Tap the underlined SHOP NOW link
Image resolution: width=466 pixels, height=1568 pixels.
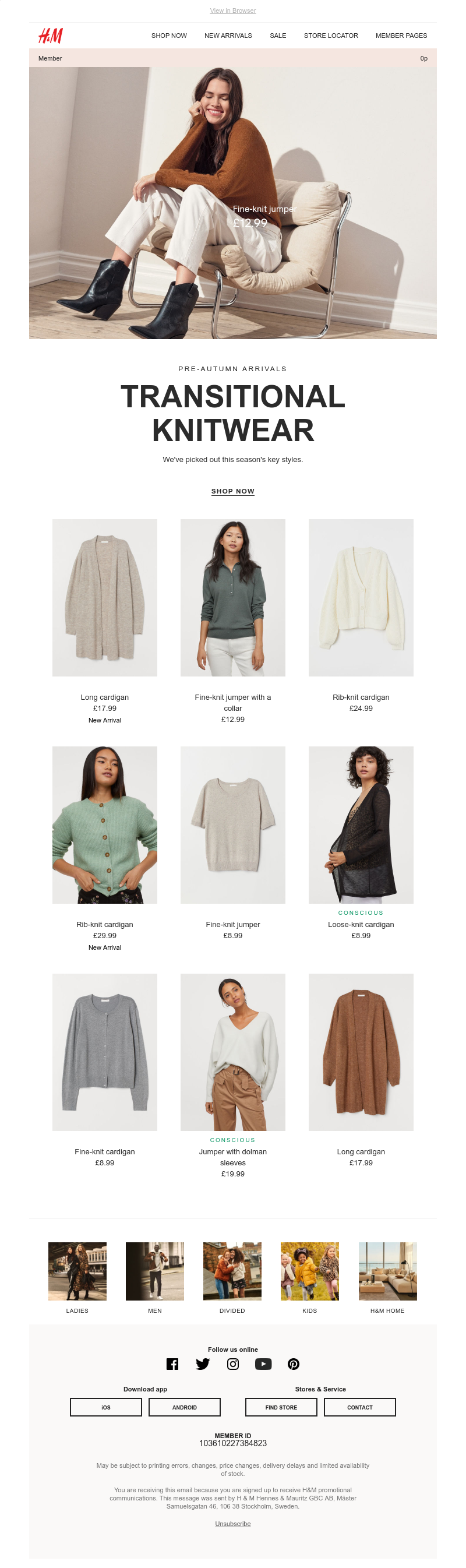tap(232, 491)
